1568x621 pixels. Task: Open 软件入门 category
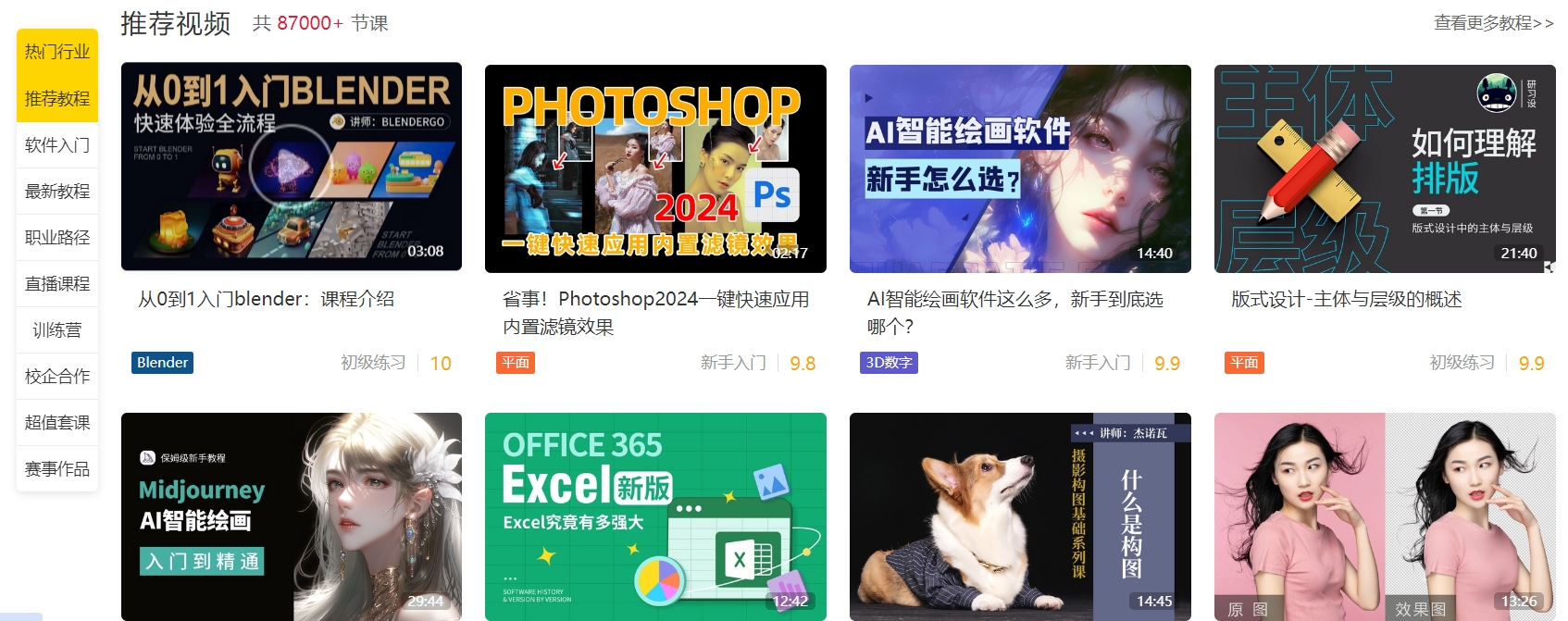pyautogui.click(x=57, y=144)
